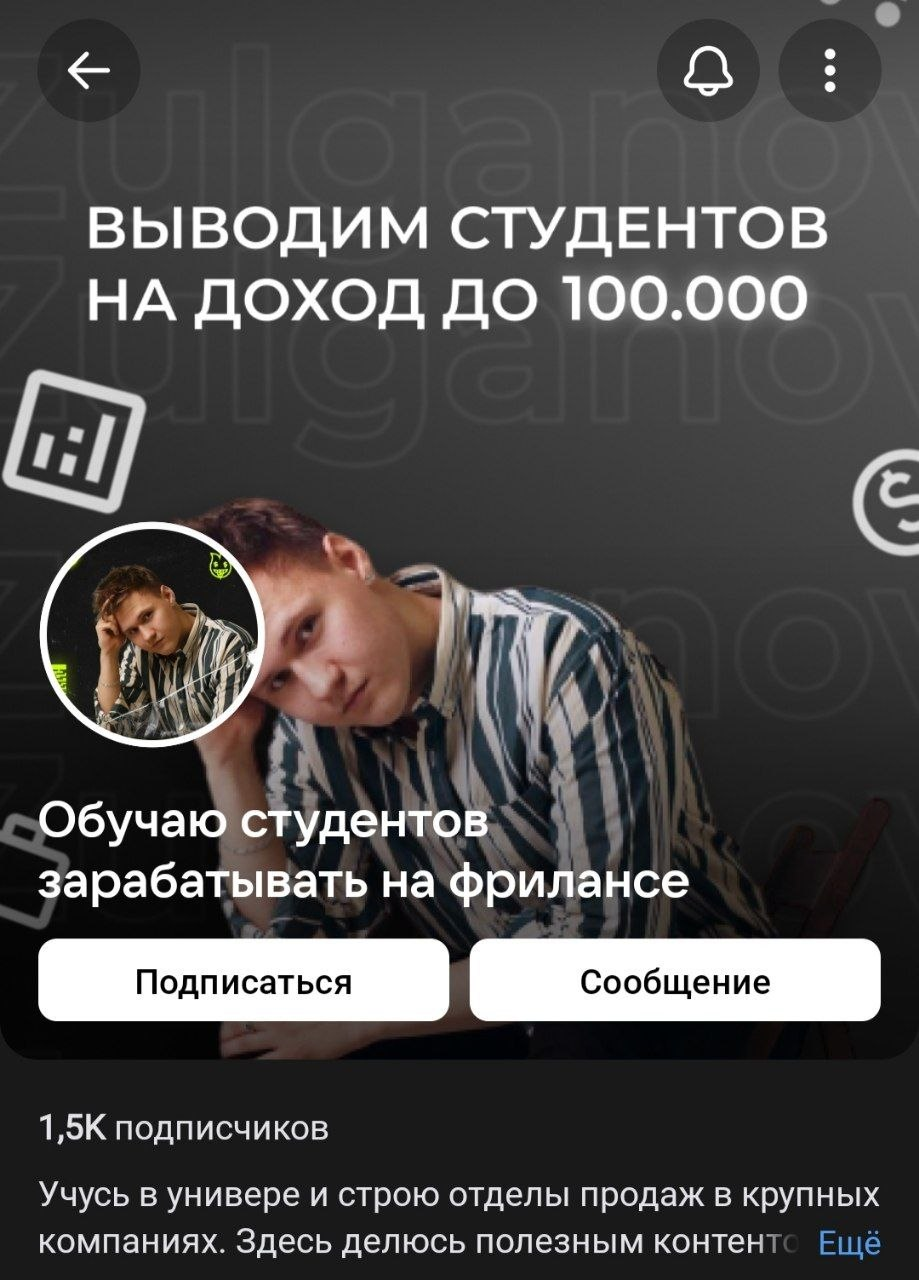Viewport: 919px width, 1280px height.
Task: Tap the back arrow to leave the profile
Action: pos(89,70)
